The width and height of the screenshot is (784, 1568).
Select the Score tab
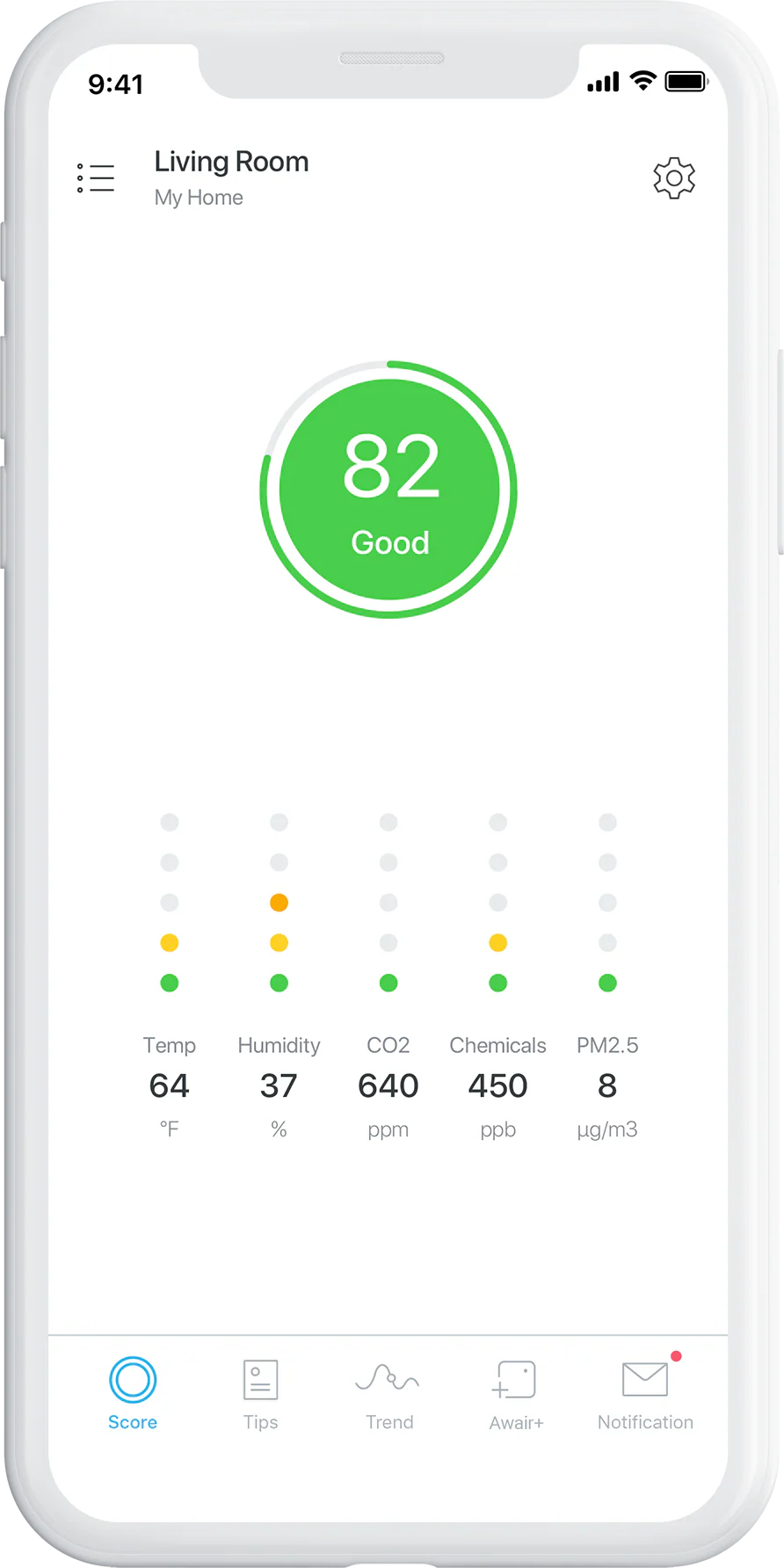point(133,1394)
